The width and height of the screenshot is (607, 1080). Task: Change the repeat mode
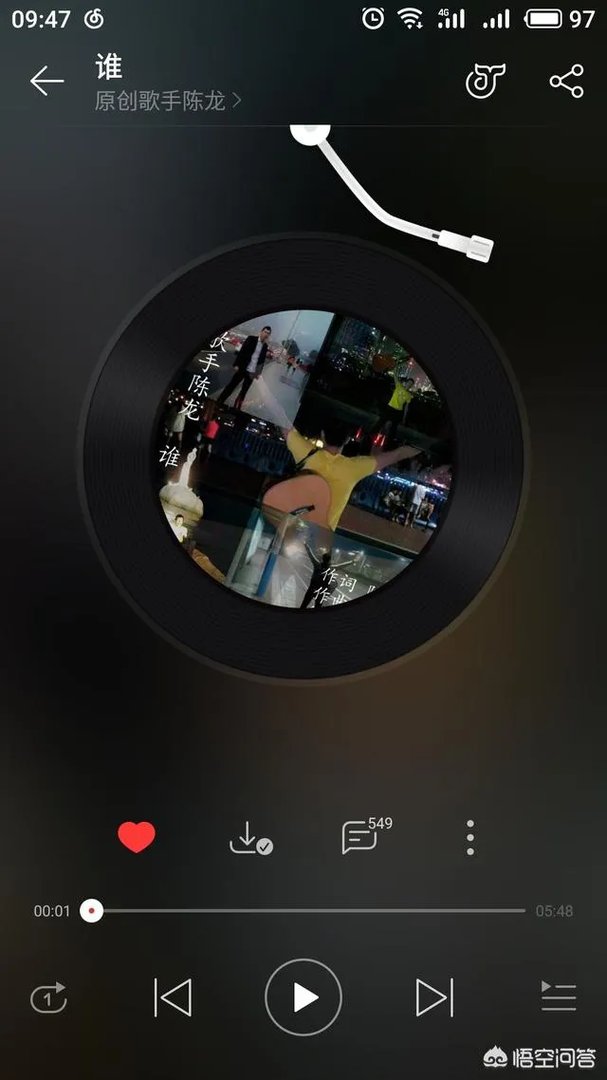point(48,997)
